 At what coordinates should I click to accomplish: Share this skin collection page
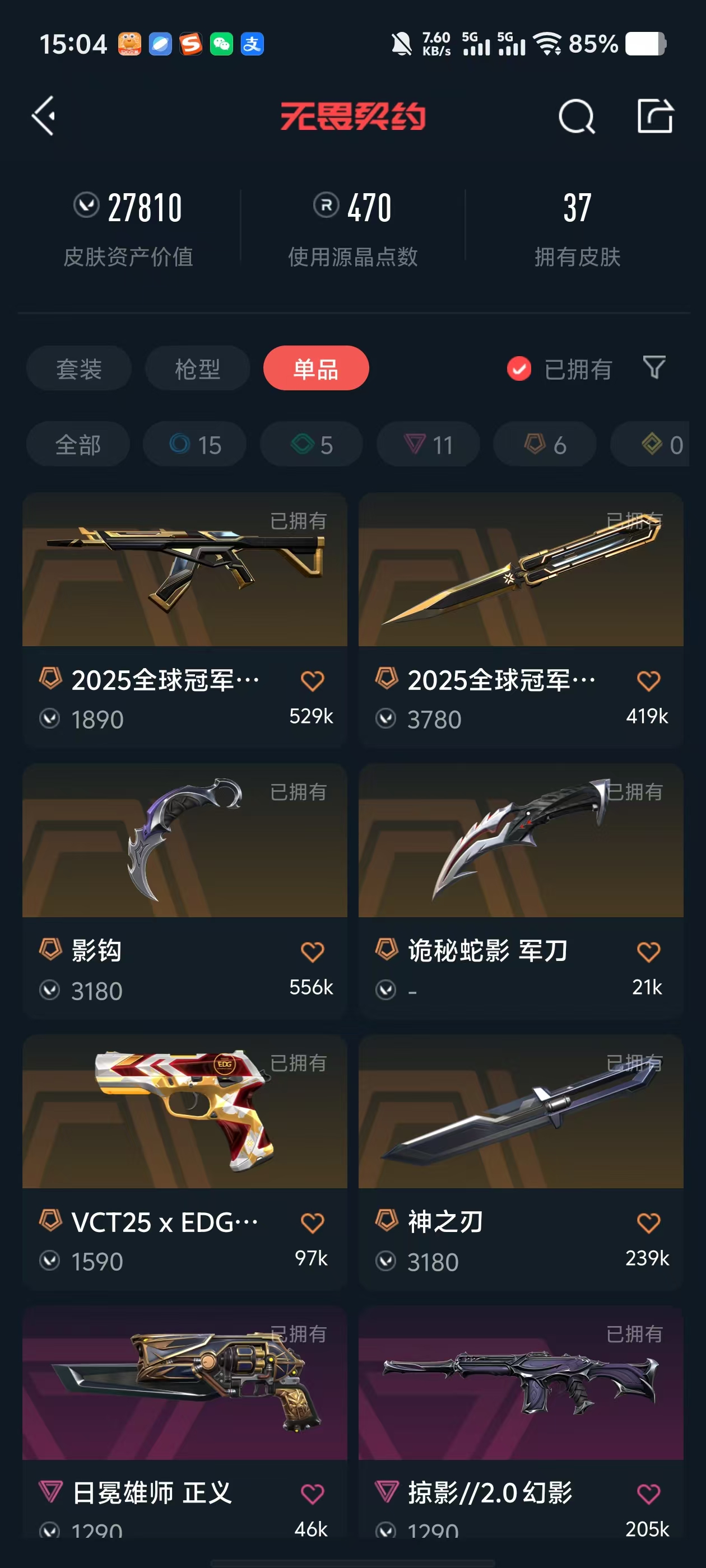click(x=655, y=116)
